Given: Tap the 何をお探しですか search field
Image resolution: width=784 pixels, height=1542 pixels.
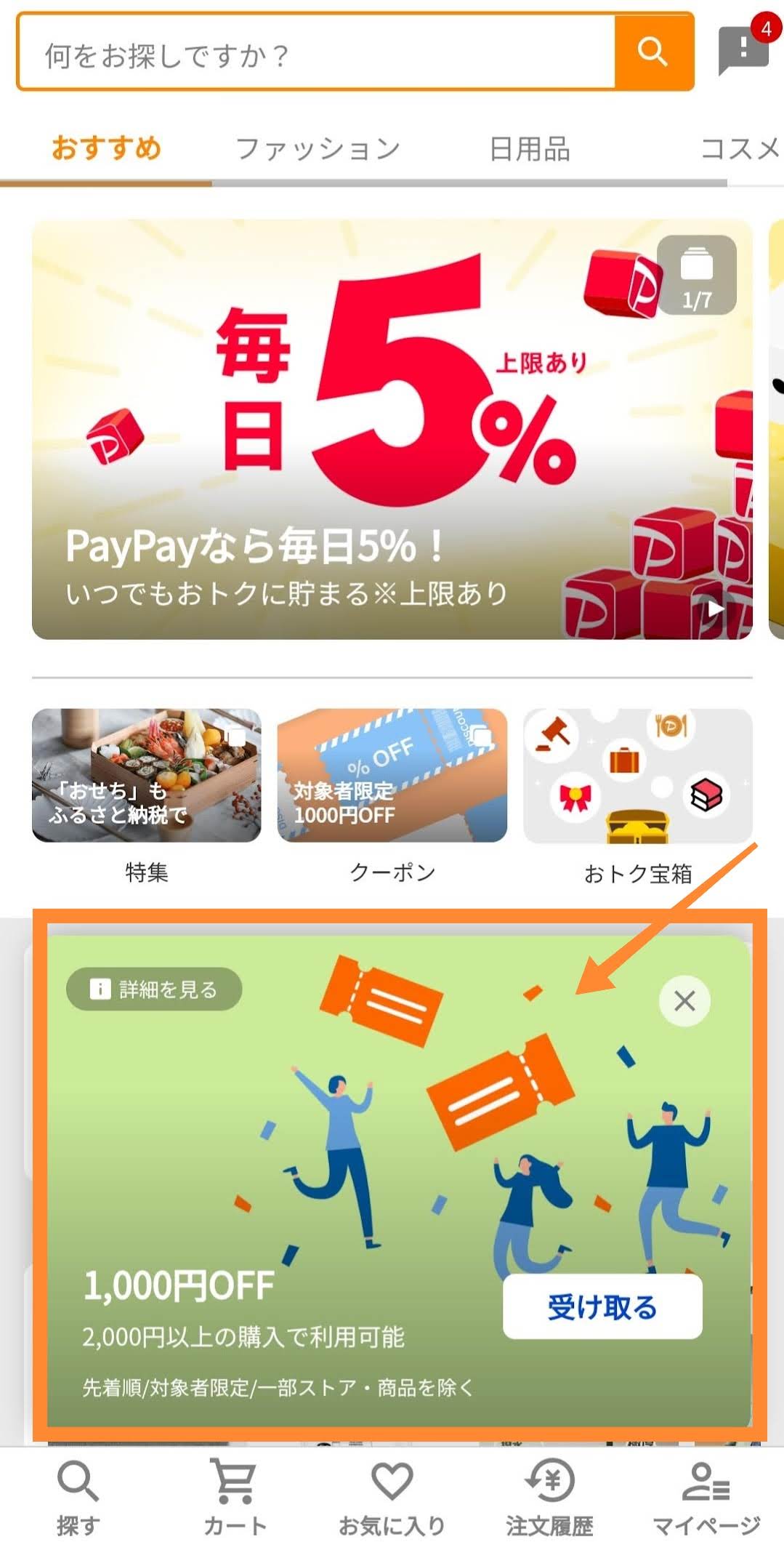Looking at the screenshot, I should pyautogui.click(x=316, y=53).
